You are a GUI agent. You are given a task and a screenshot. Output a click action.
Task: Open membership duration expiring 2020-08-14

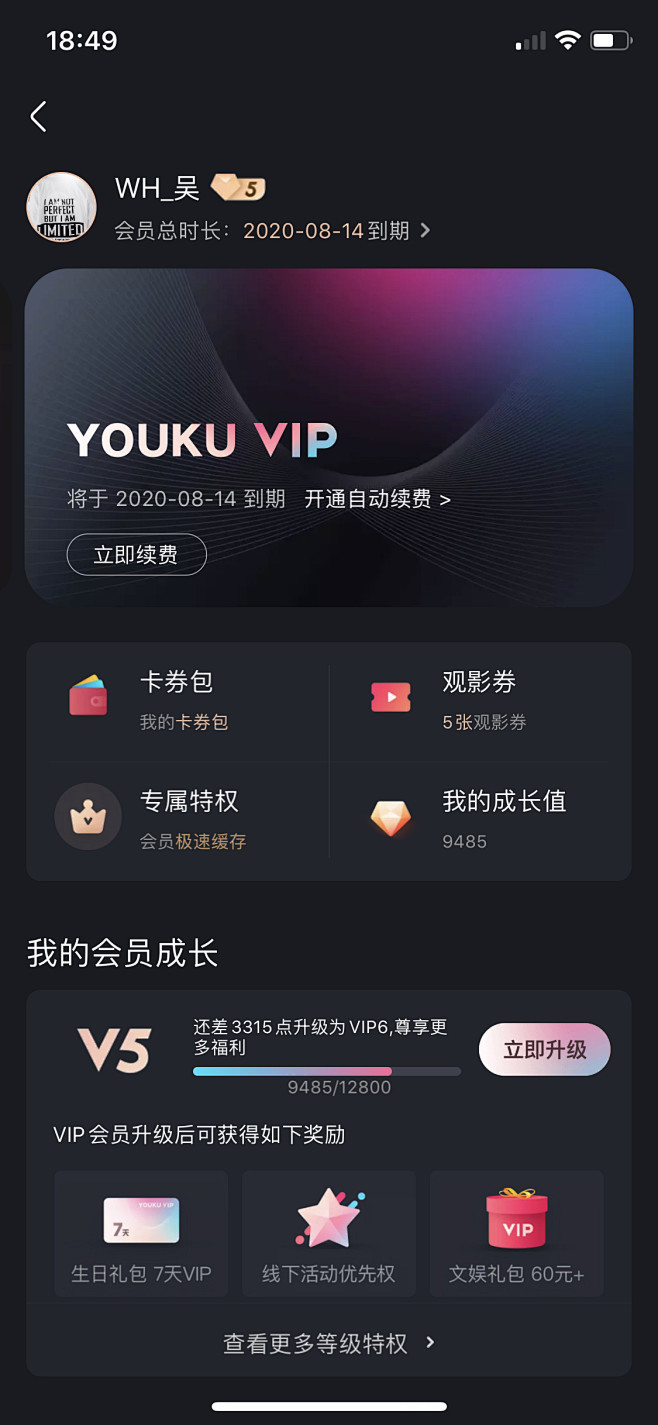(x=273, y=231)
